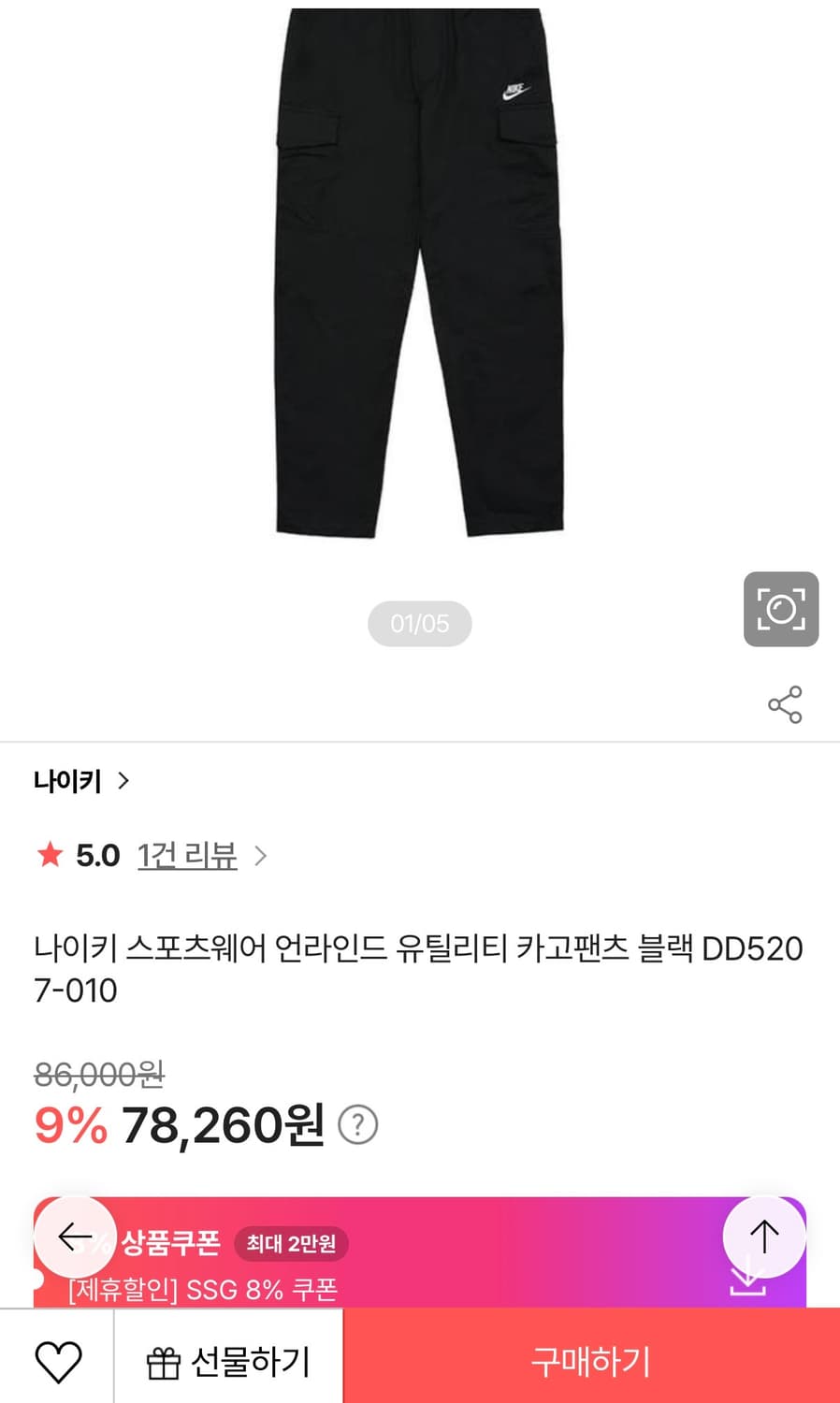Tap the 최대 2만원 coupon badge
840x1403 pixels.
click(291, 1244)
